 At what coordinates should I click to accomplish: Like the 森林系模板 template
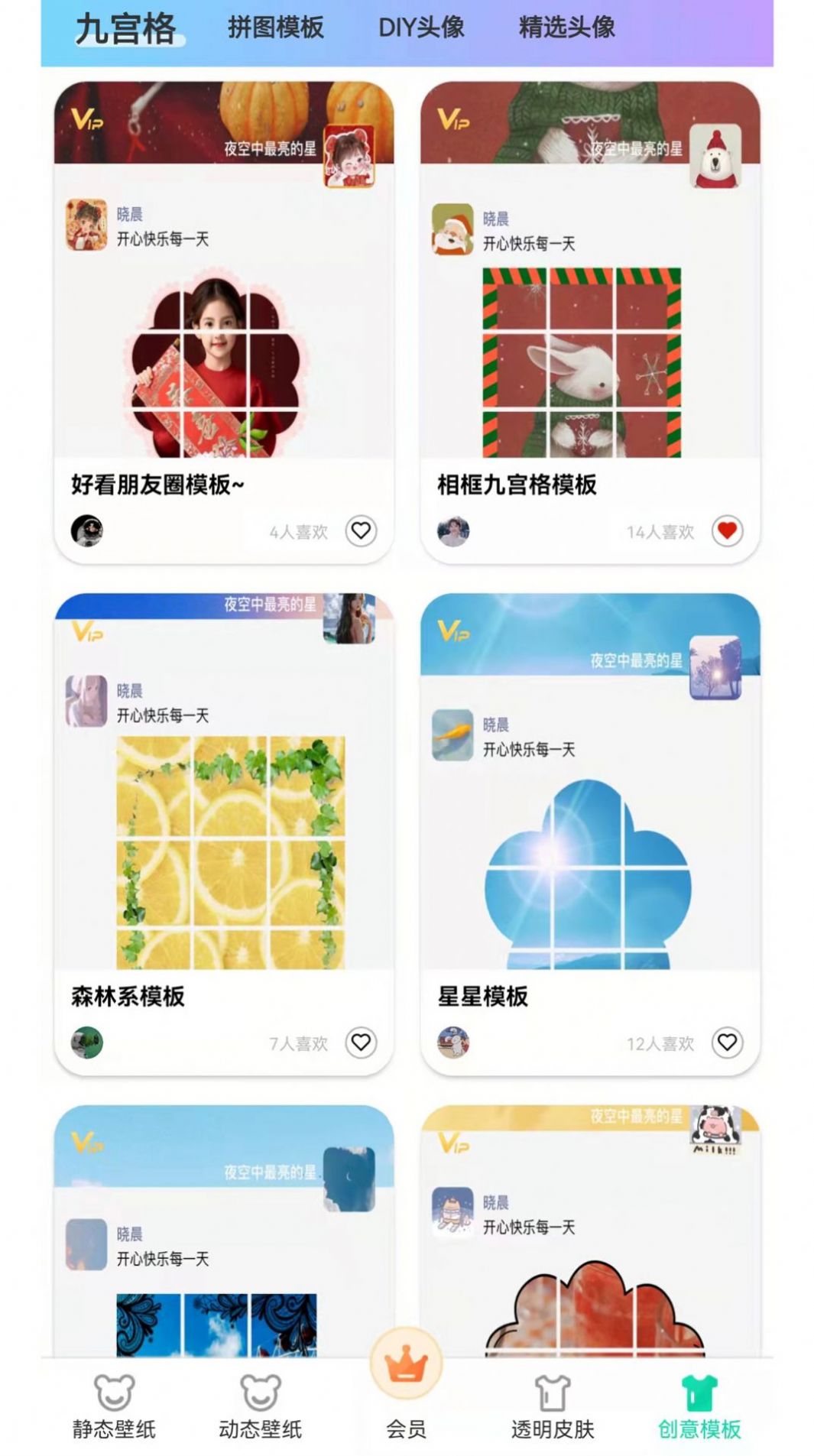(x=361, y=1042)
